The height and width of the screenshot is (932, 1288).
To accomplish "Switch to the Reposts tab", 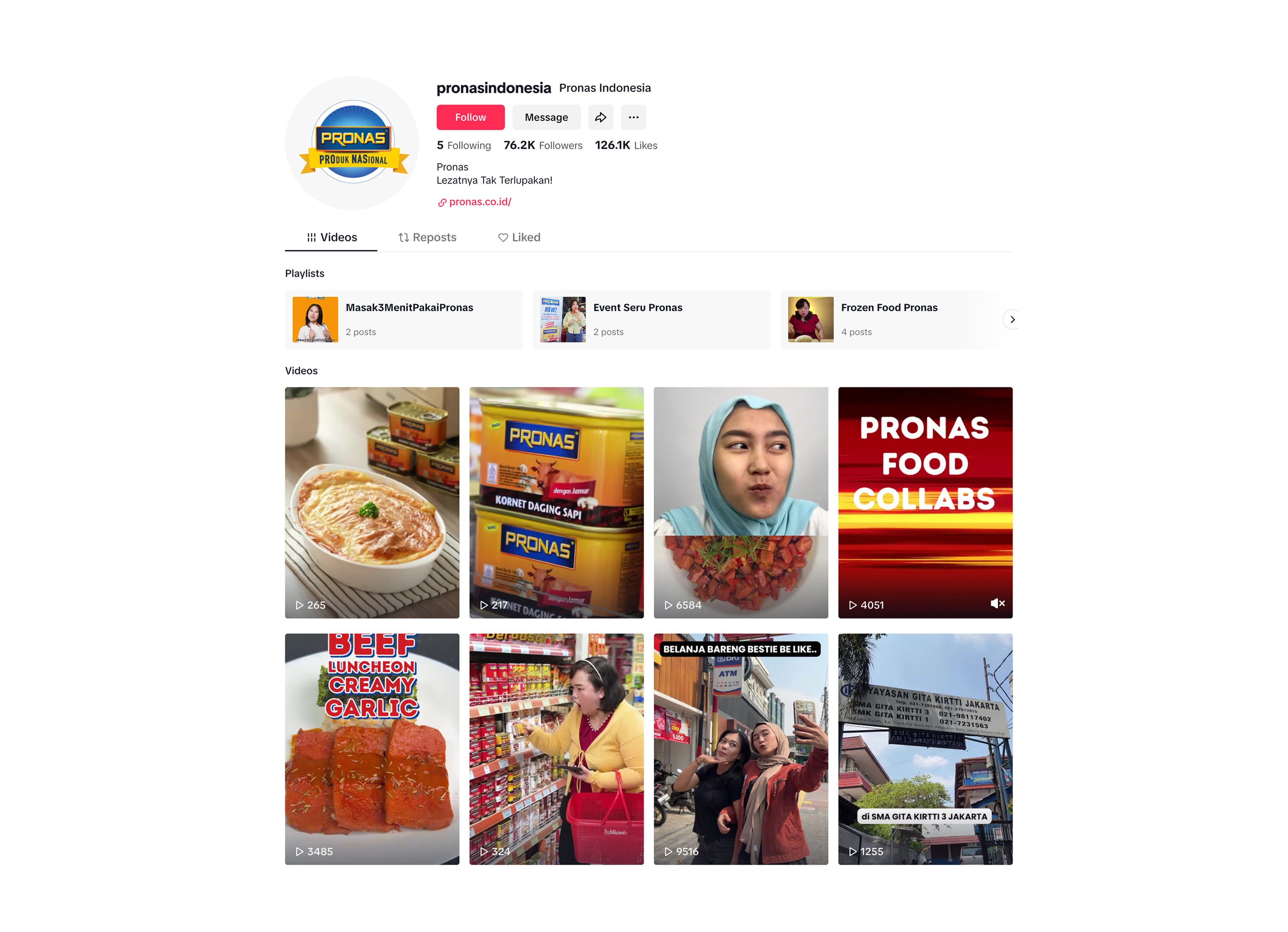I will pos(427,238).
